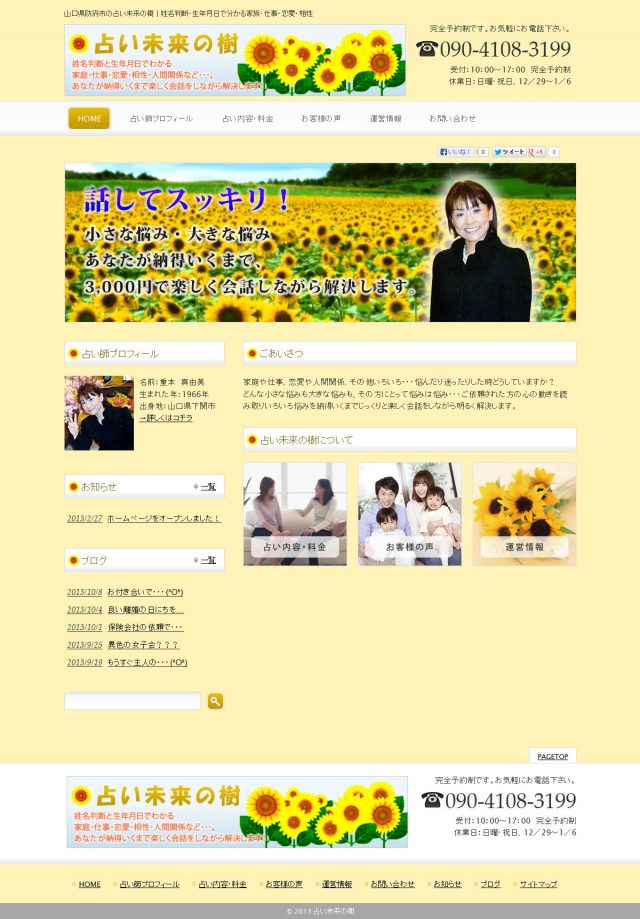Open the blog post 異色の女子会???
Screen dimensions: 640x919
coord(143,645)
